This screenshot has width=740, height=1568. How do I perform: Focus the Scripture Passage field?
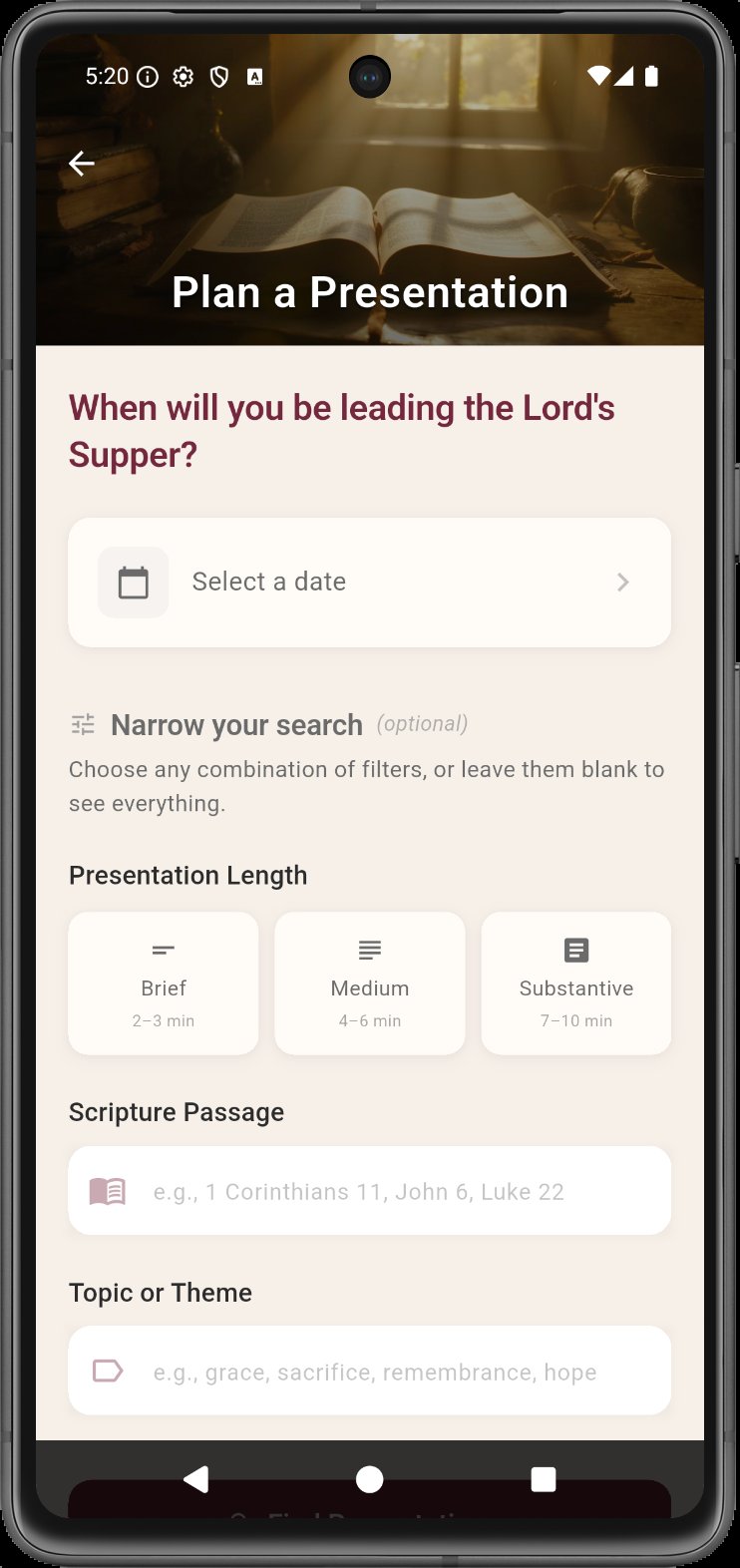(x=369, y=1191)
